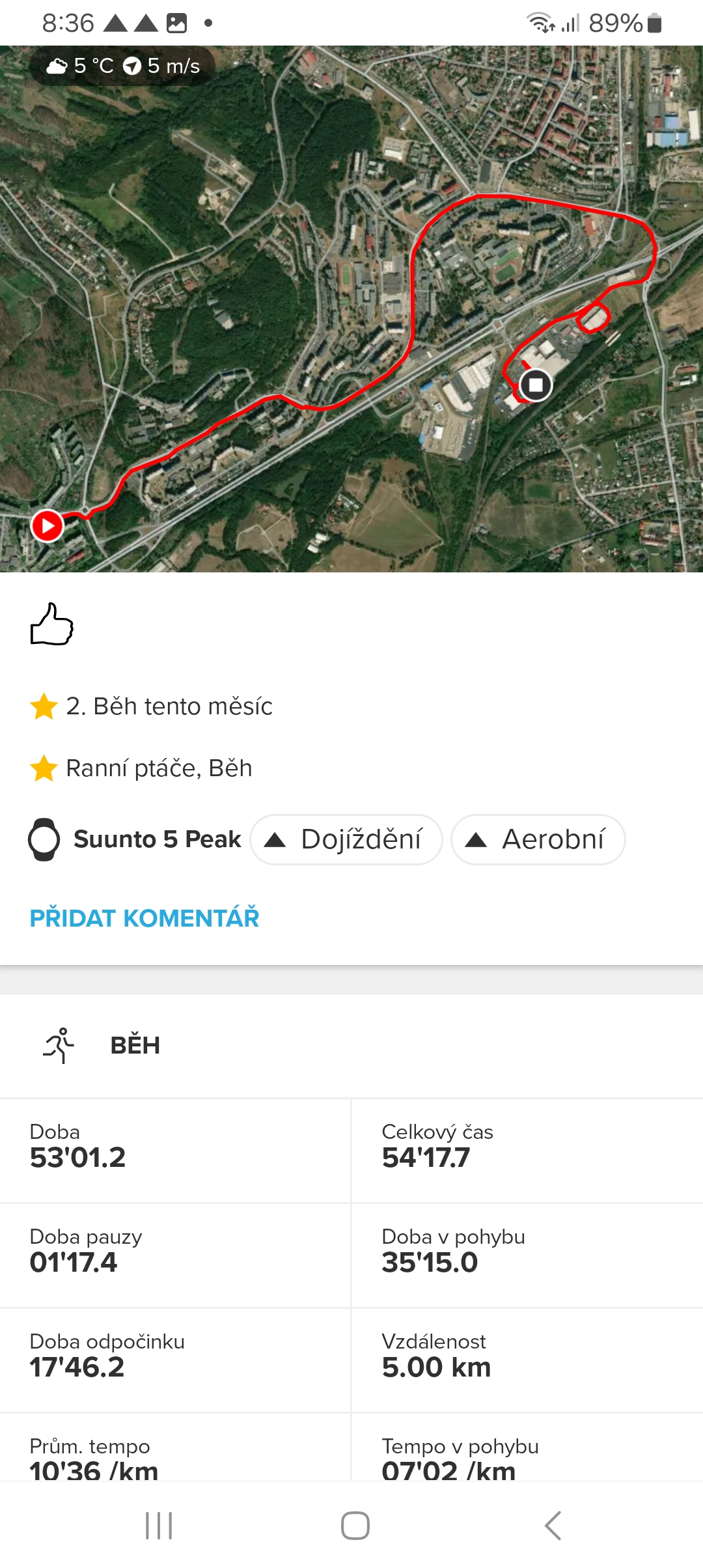Open the Dojíždění tag chip

[346, 839]
